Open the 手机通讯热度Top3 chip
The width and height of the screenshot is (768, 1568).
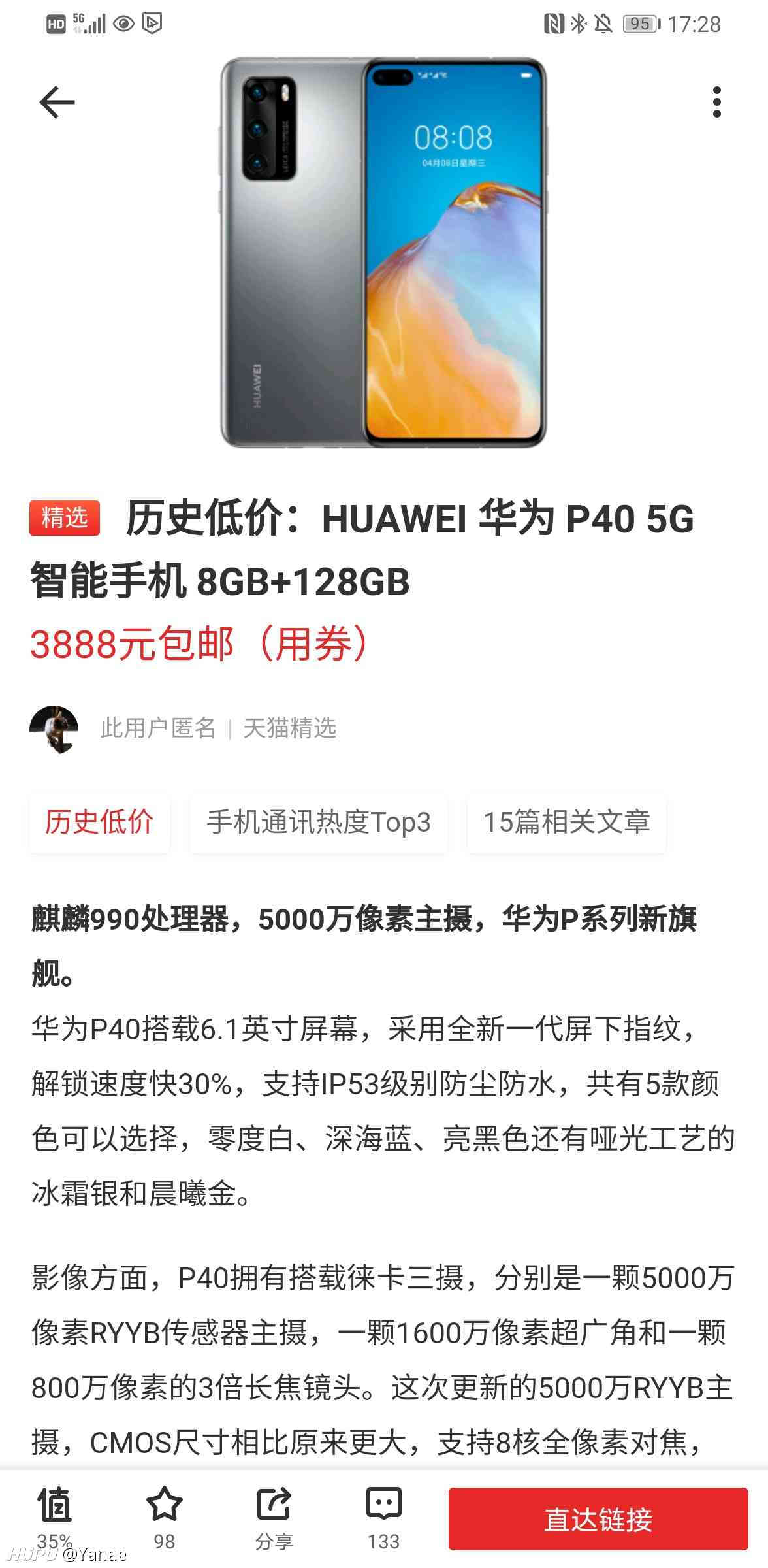(x=319, y=822)
